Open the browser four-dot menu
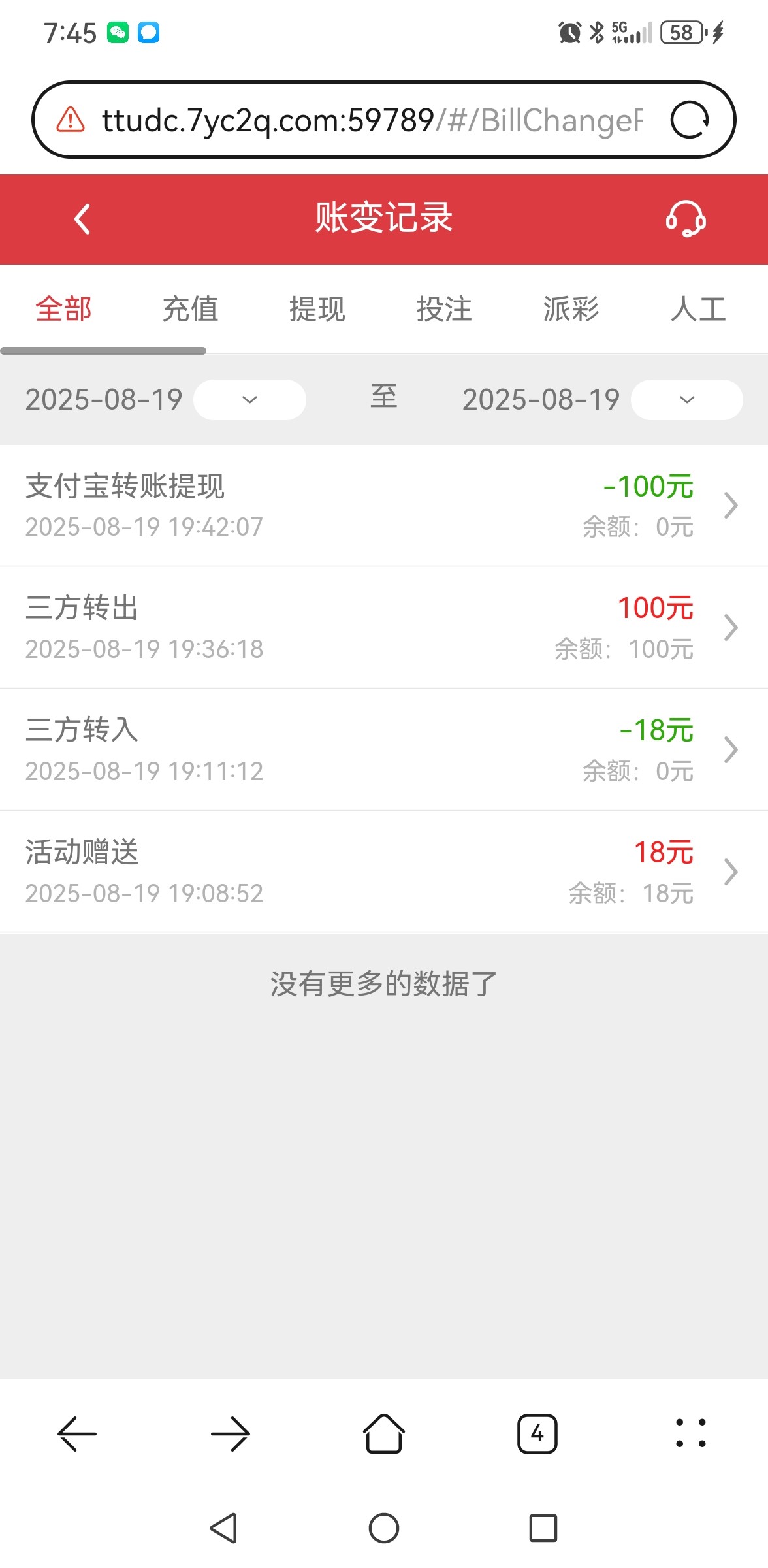Viewport: 768px width, 1568px height. pyautogui.click(x=690, y=1434)
